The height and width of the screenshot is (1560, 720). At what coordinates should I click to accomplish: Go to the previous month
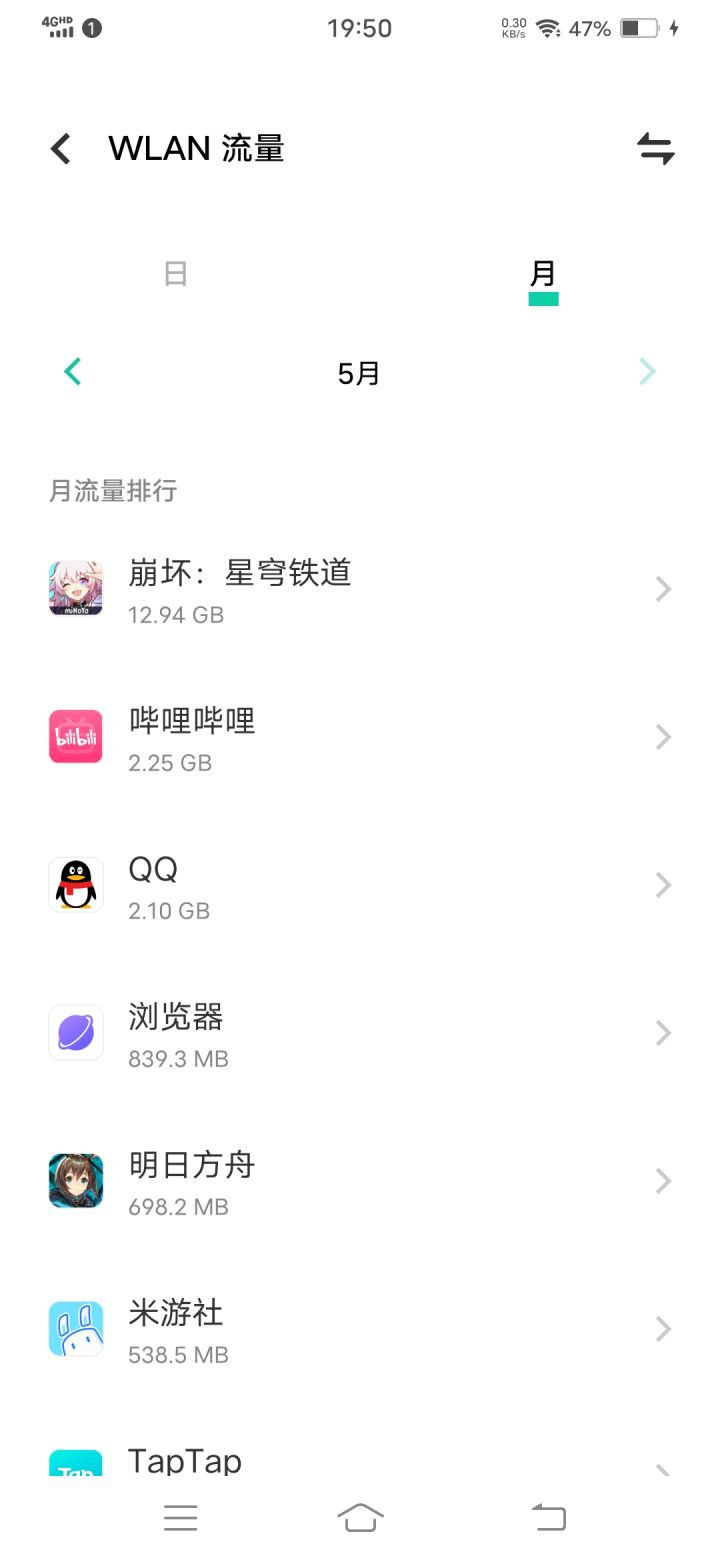pyautogui.click(x=72, y=372)
